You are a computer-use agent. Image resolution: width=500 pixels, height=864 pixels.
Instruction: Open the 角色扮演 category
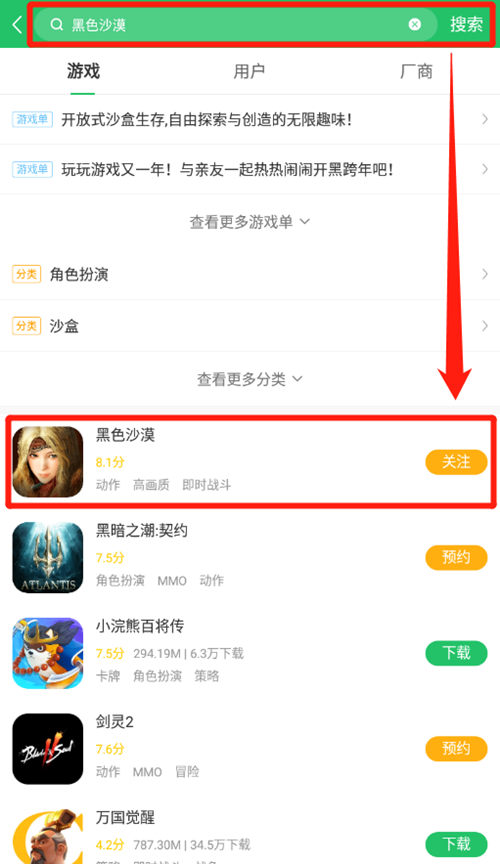point(250,274)
